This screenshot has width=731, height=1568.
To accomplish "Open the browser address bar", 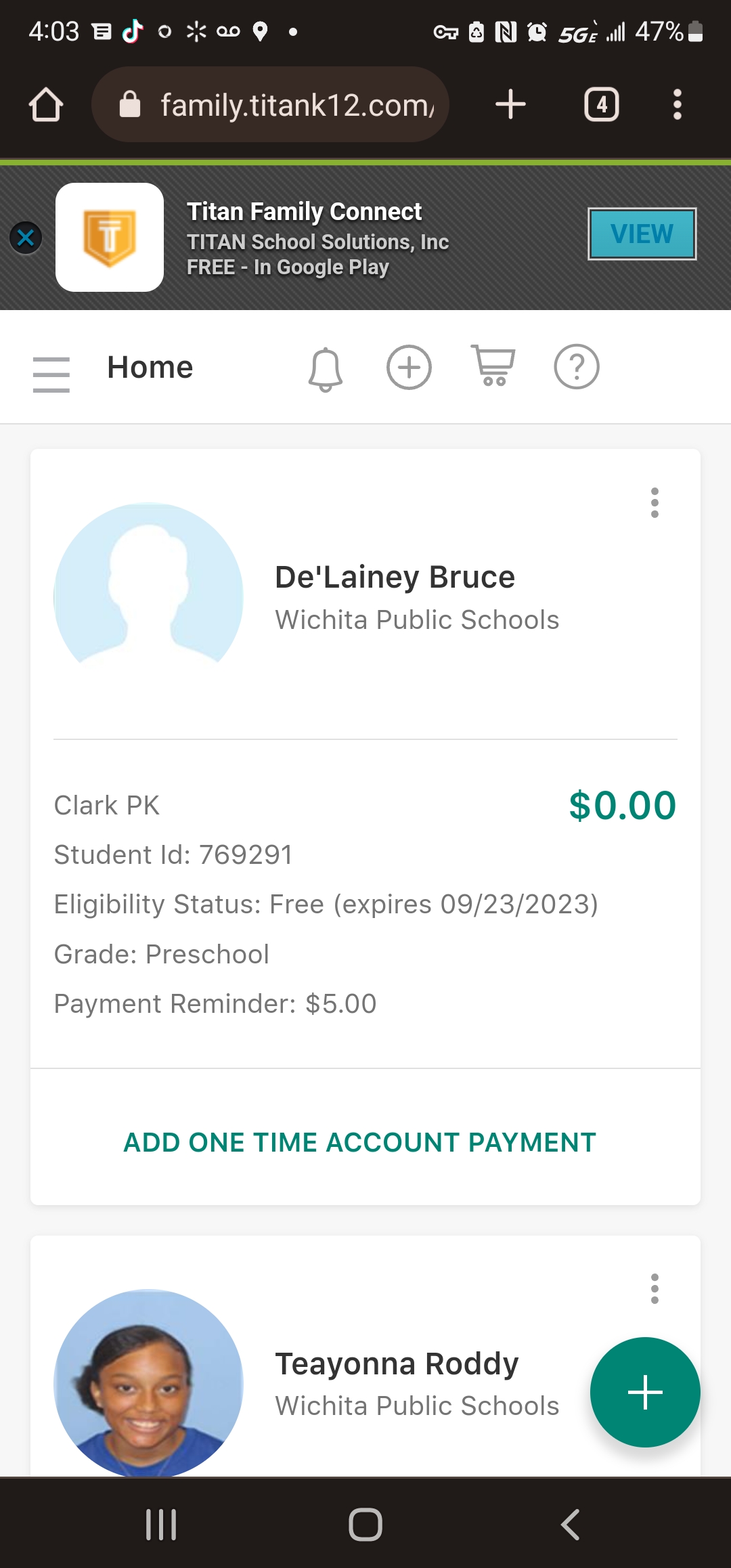I will (271, 105).
